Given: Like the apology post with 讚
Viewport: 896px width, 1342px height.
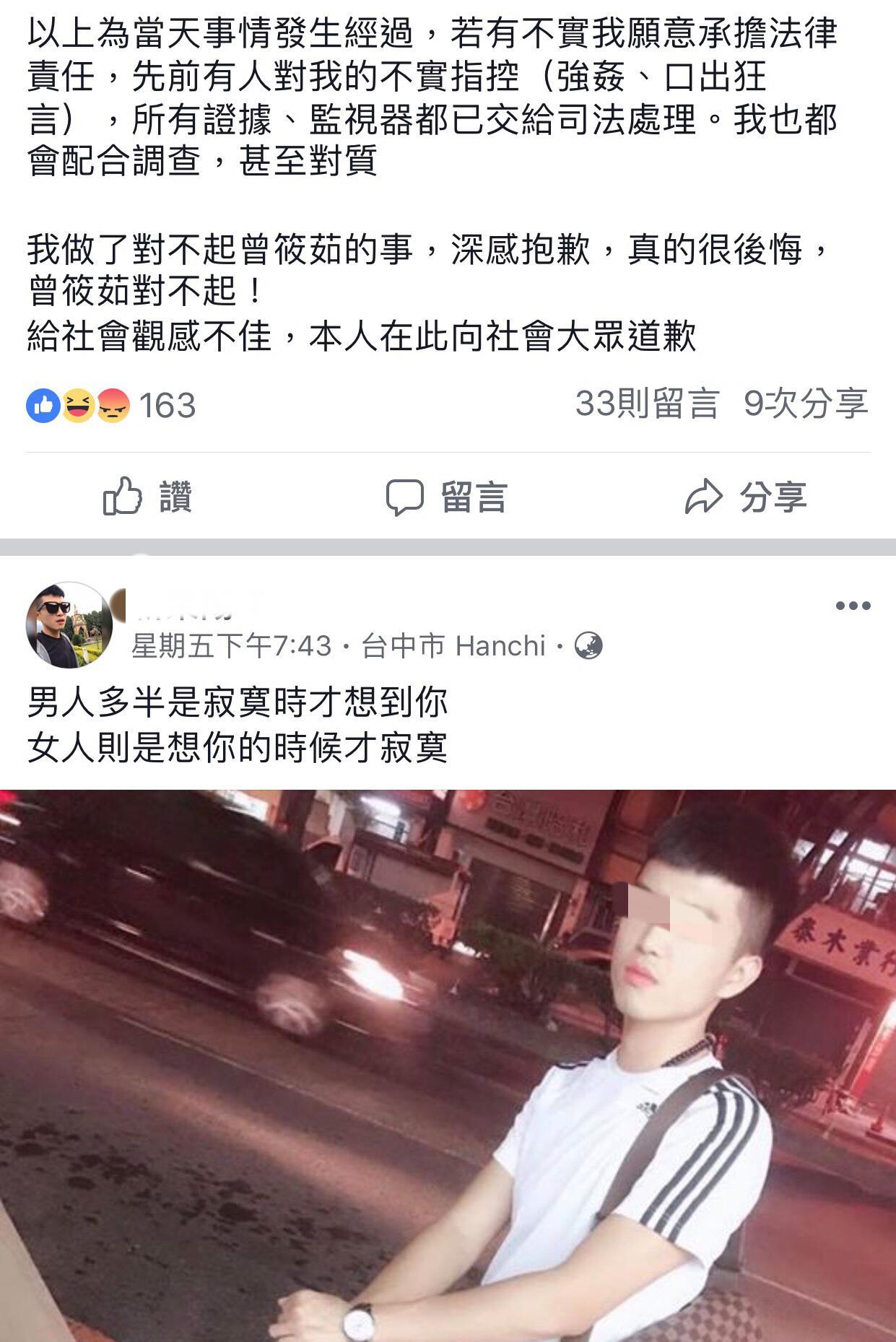Looking at the screenshot, I should pos(148,497).
